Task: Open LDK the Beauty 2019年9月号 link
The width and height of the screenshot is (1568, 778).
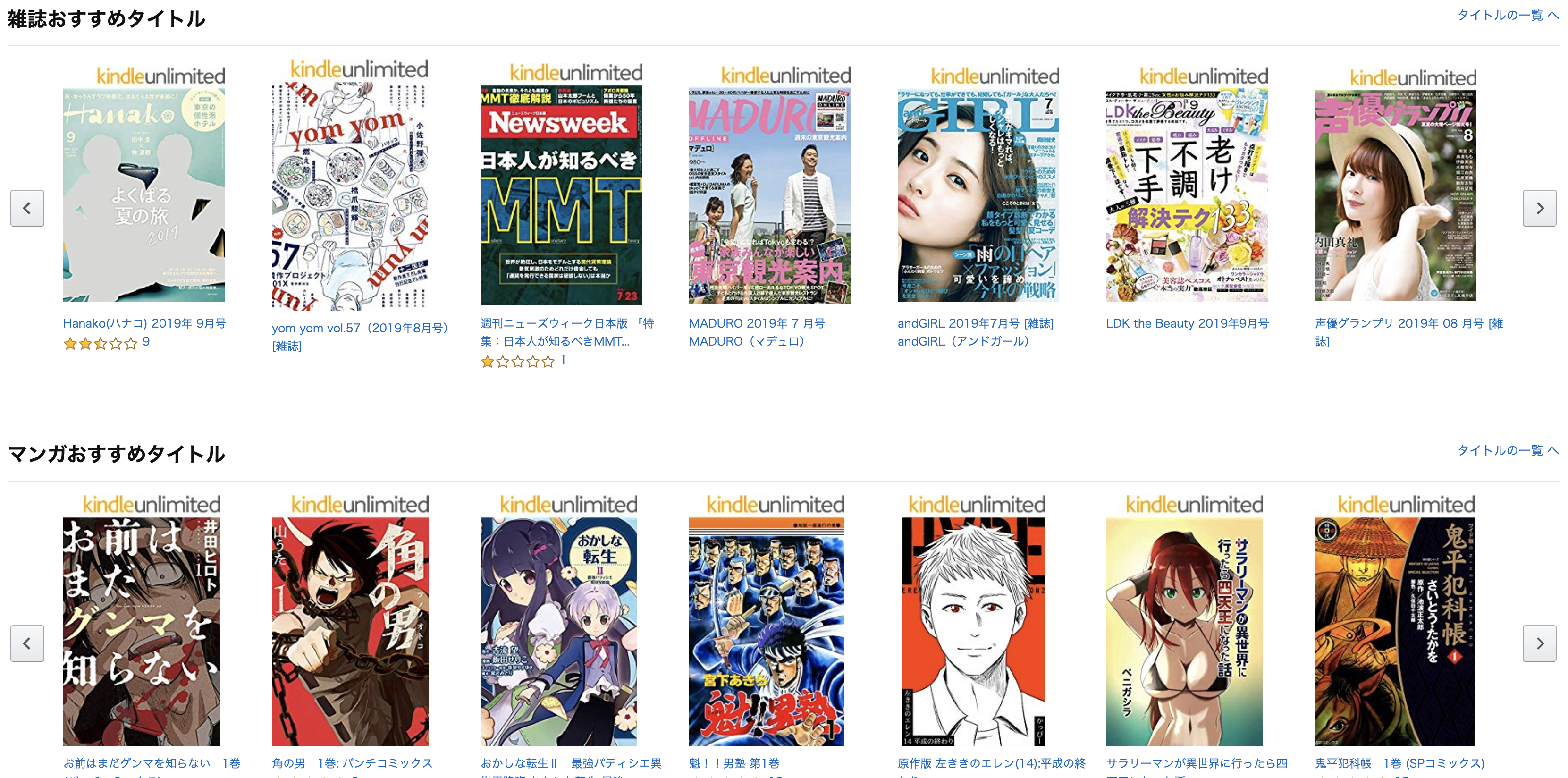Action: 1187,323
